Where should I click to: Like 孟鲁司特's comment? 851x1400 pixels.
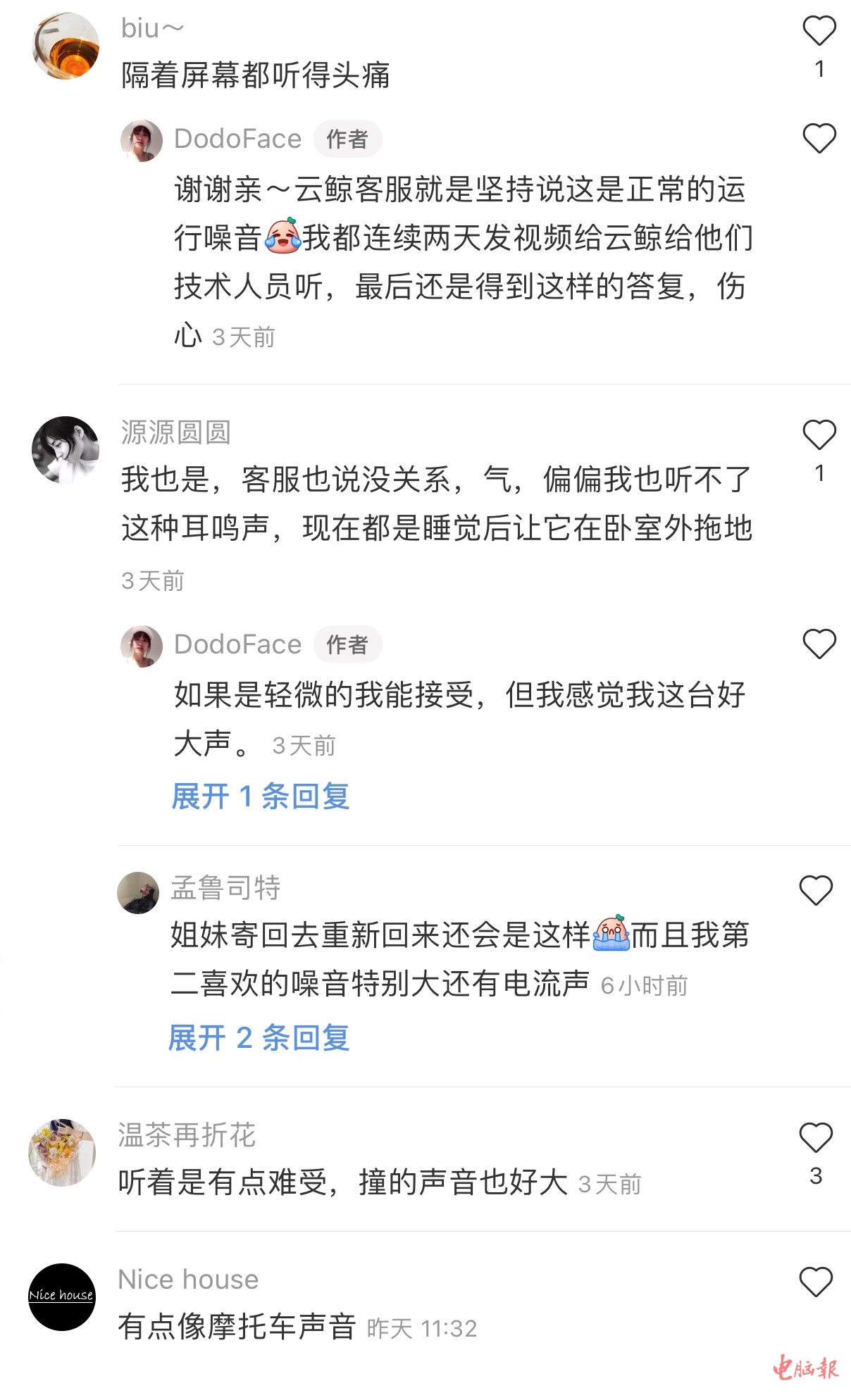[x=816, y=891]
